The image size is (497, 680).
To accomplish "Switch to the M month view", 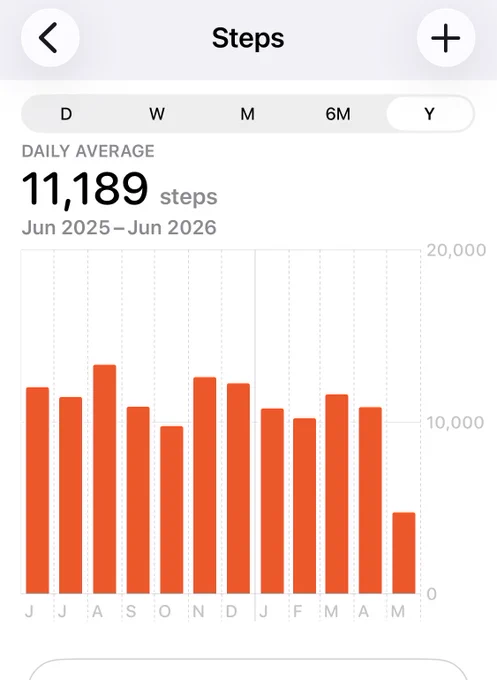I will 248,114.
